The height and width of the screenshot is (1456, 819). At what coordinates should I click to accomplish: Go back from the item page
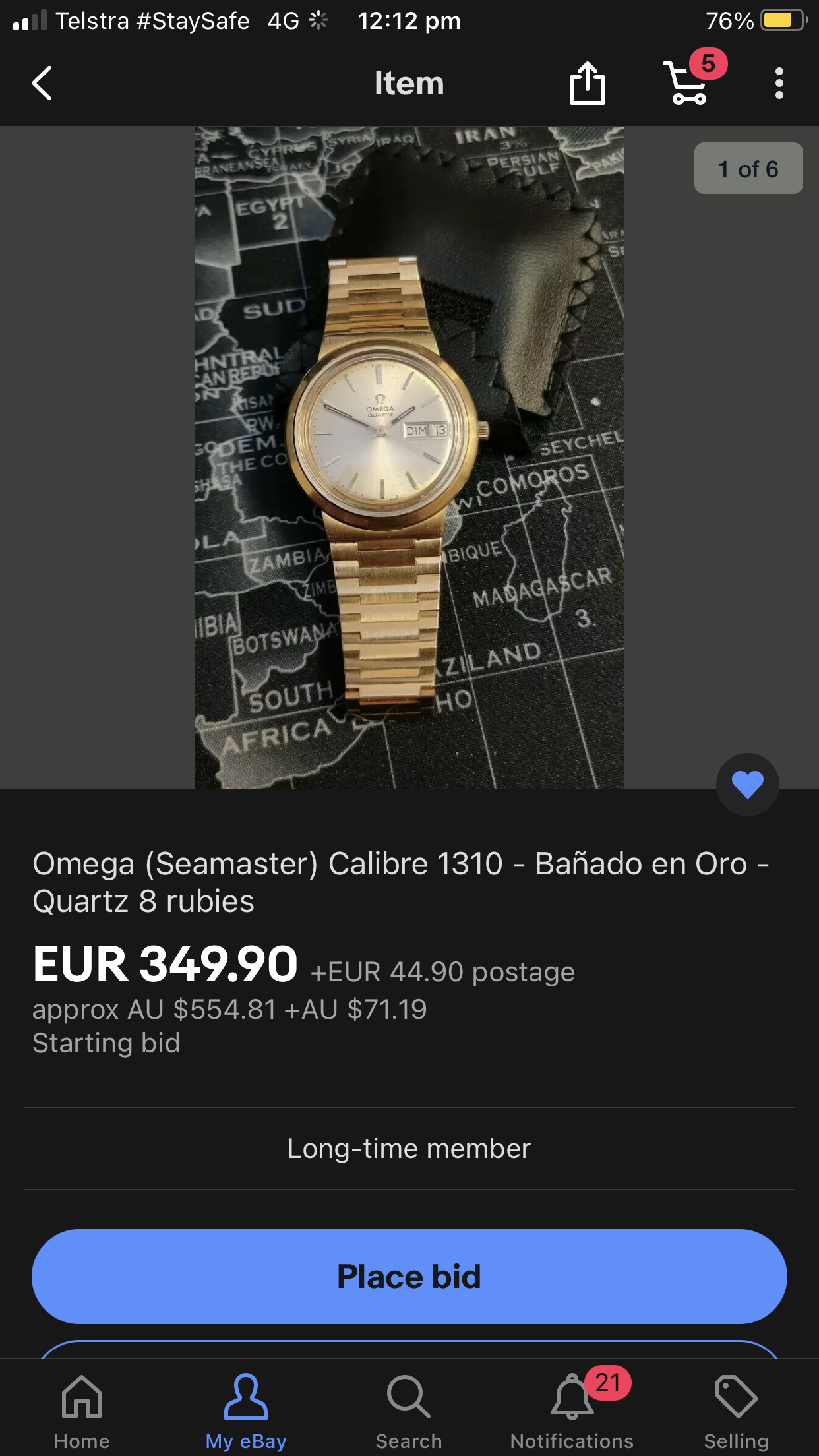coord(42,84)
